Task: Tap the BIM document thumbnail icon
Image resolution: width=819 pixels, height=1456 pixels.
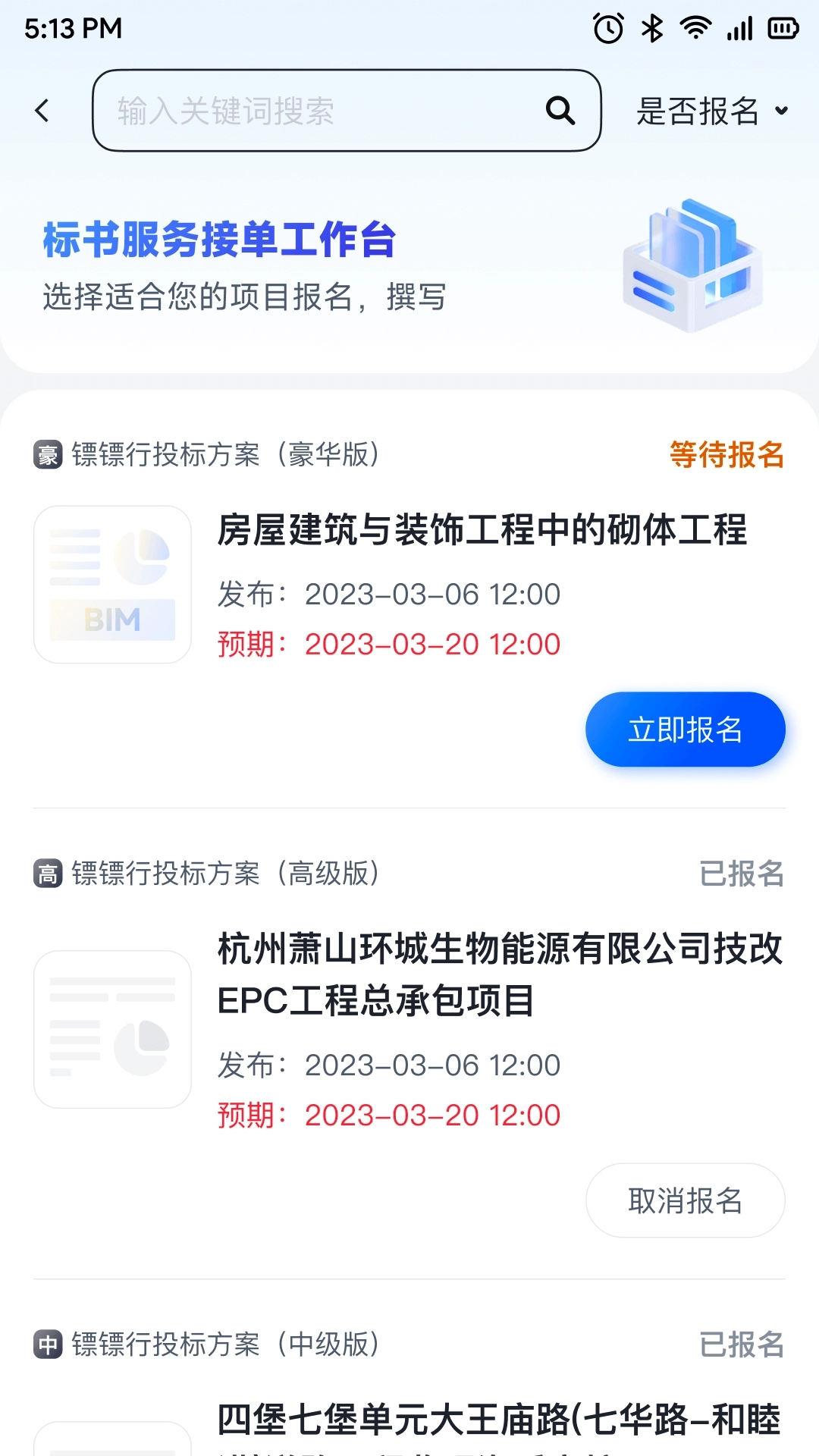Action: click(112, 582)
